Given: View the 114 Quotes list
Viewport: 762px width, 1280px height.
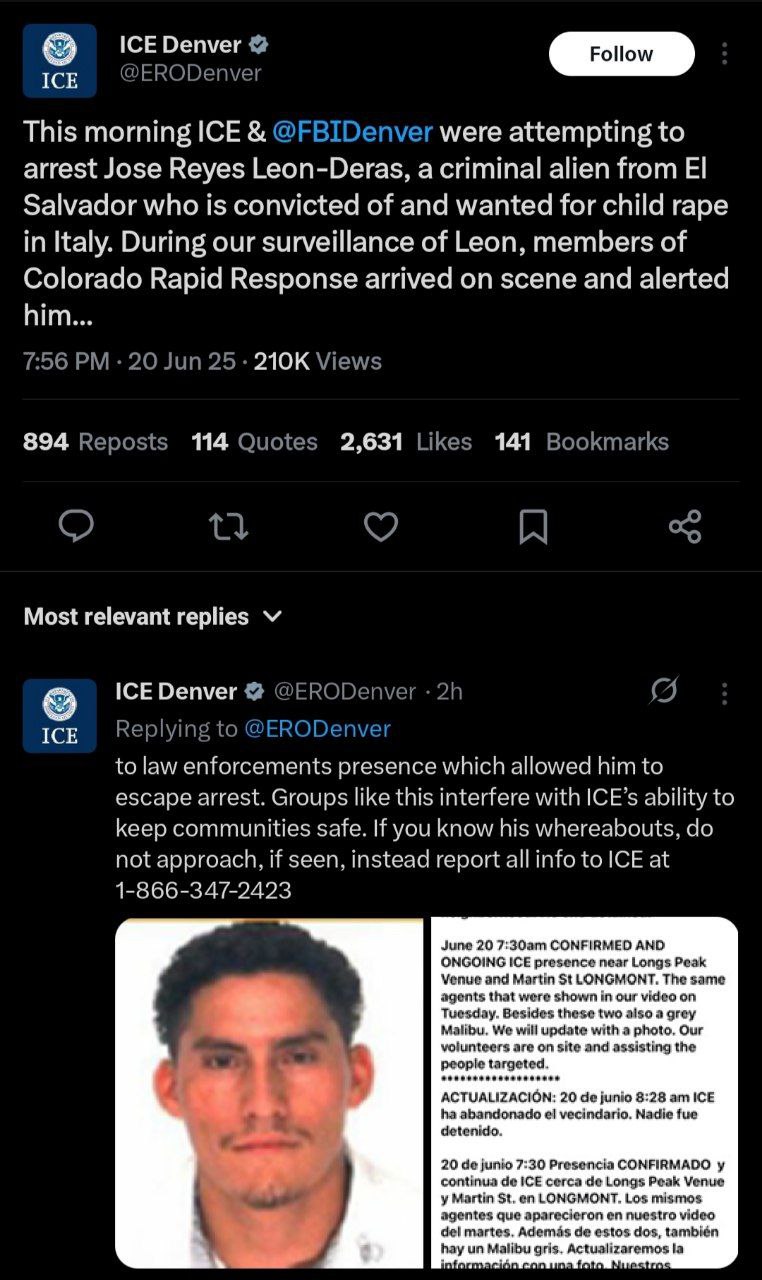Looking at the screenshot, I should click(254, 442).
